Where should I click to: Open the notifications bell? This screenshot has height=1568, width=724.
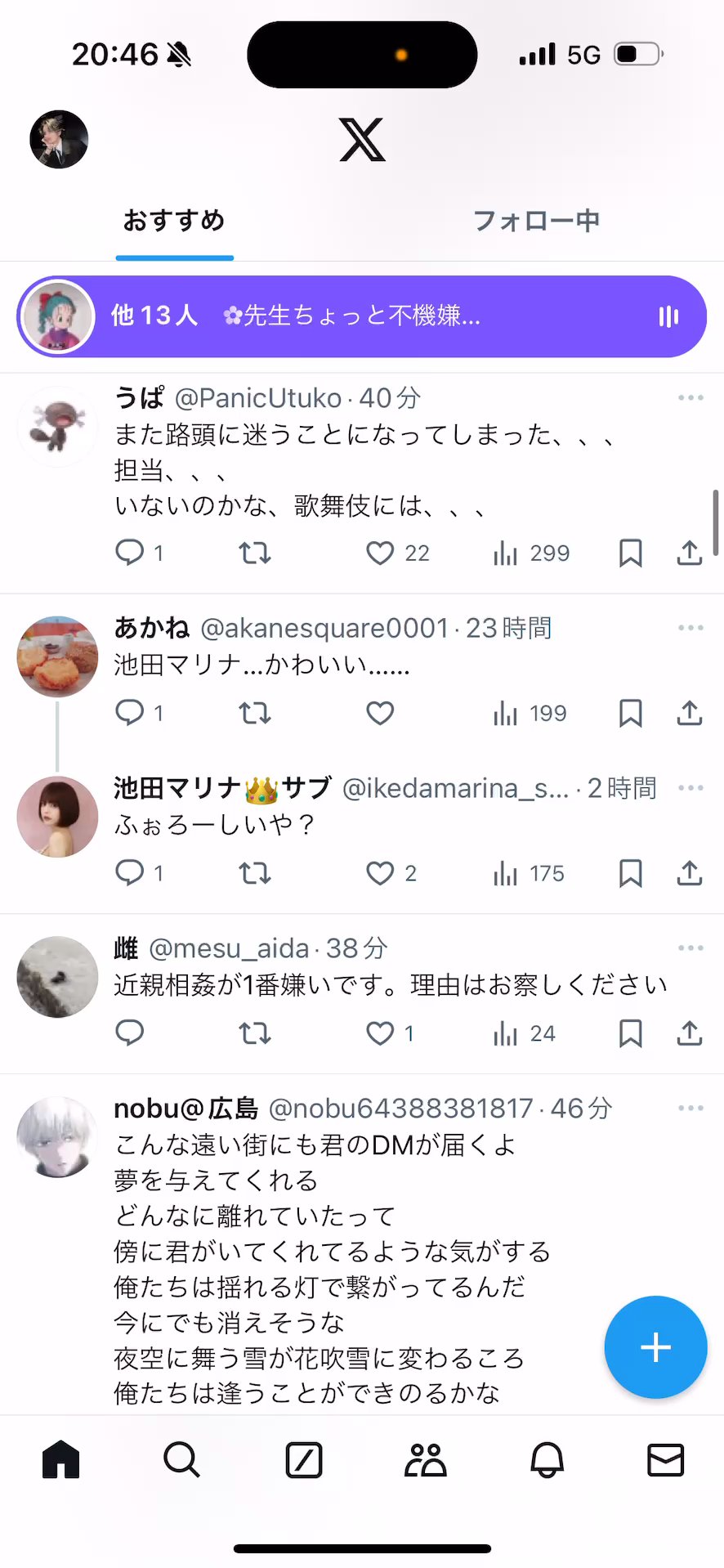(547, 1459)
